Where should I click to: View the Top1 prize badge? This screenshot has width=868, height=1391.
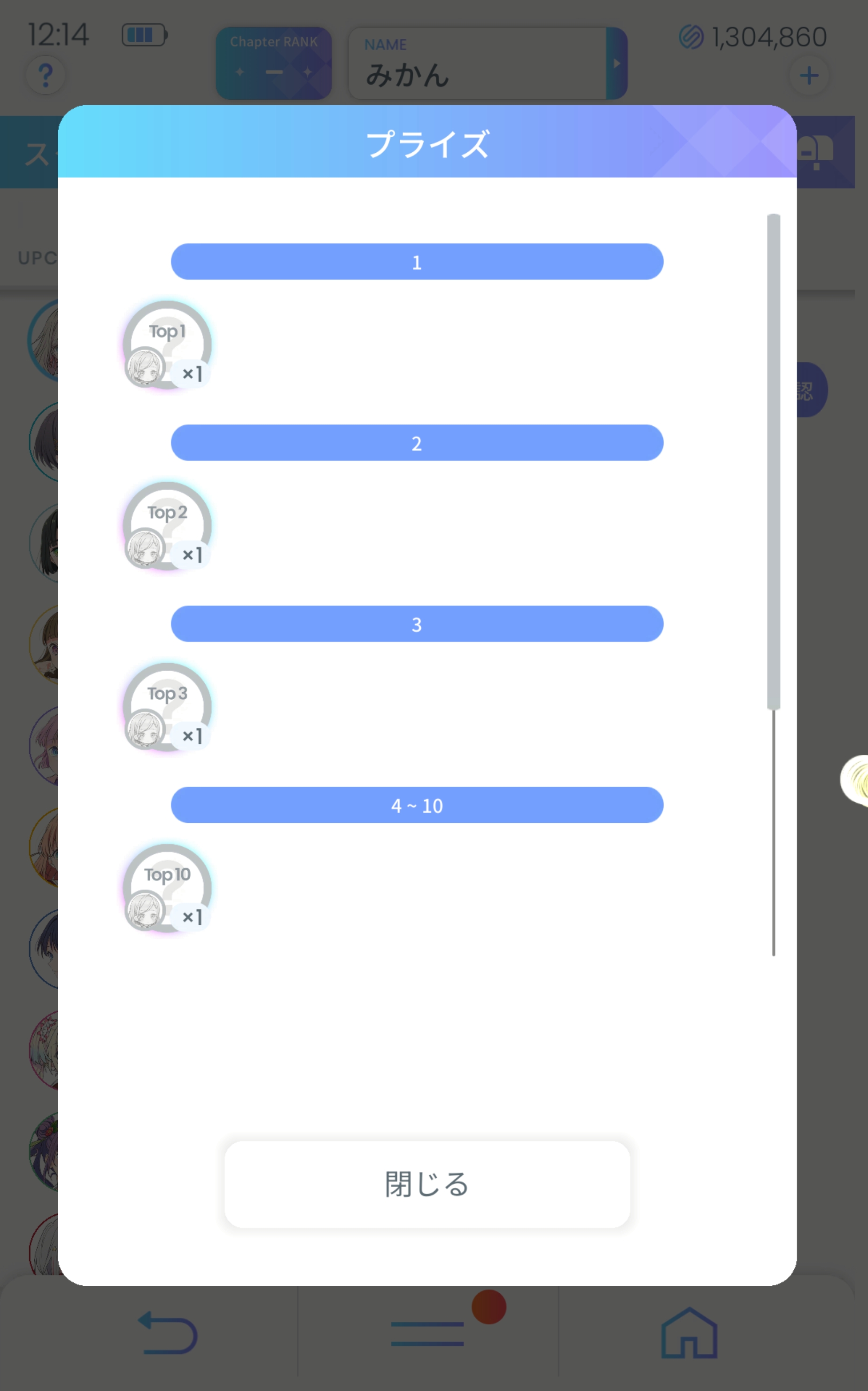click(x=167, y=344)
